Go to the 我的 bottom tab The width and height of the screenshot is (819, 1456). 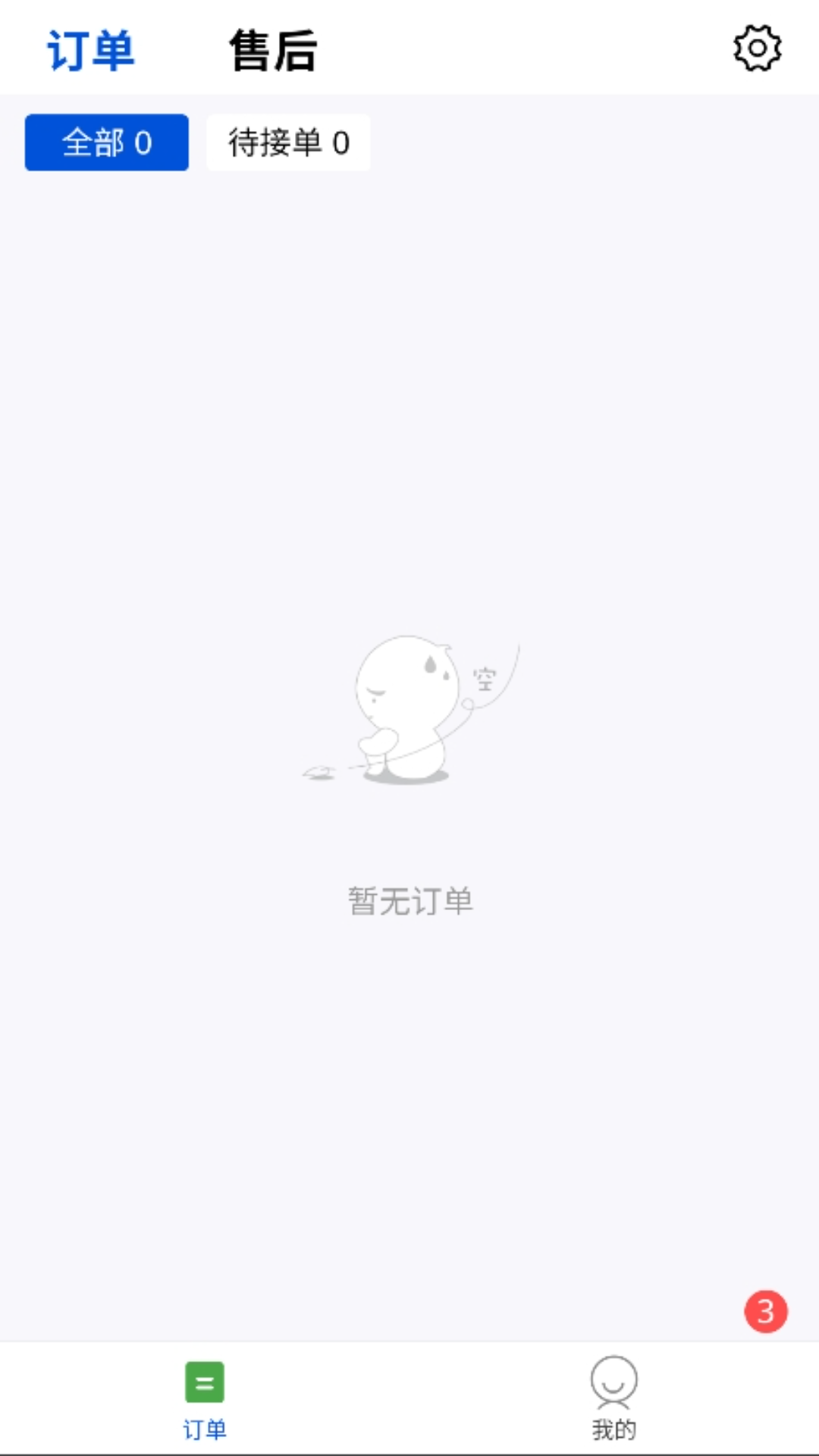point(613,1398)
